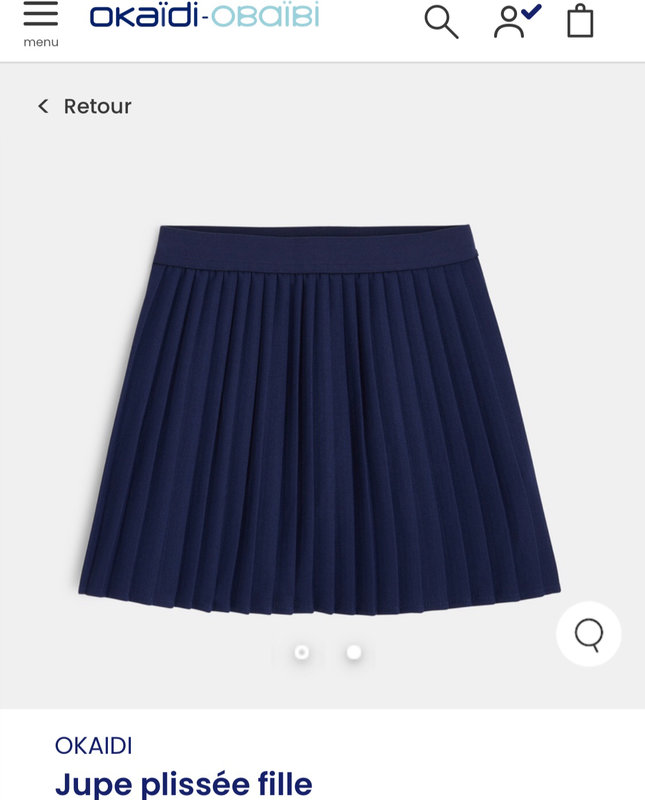
Task: Open the search magnifier in header
Action: click(x=440, y=21)
